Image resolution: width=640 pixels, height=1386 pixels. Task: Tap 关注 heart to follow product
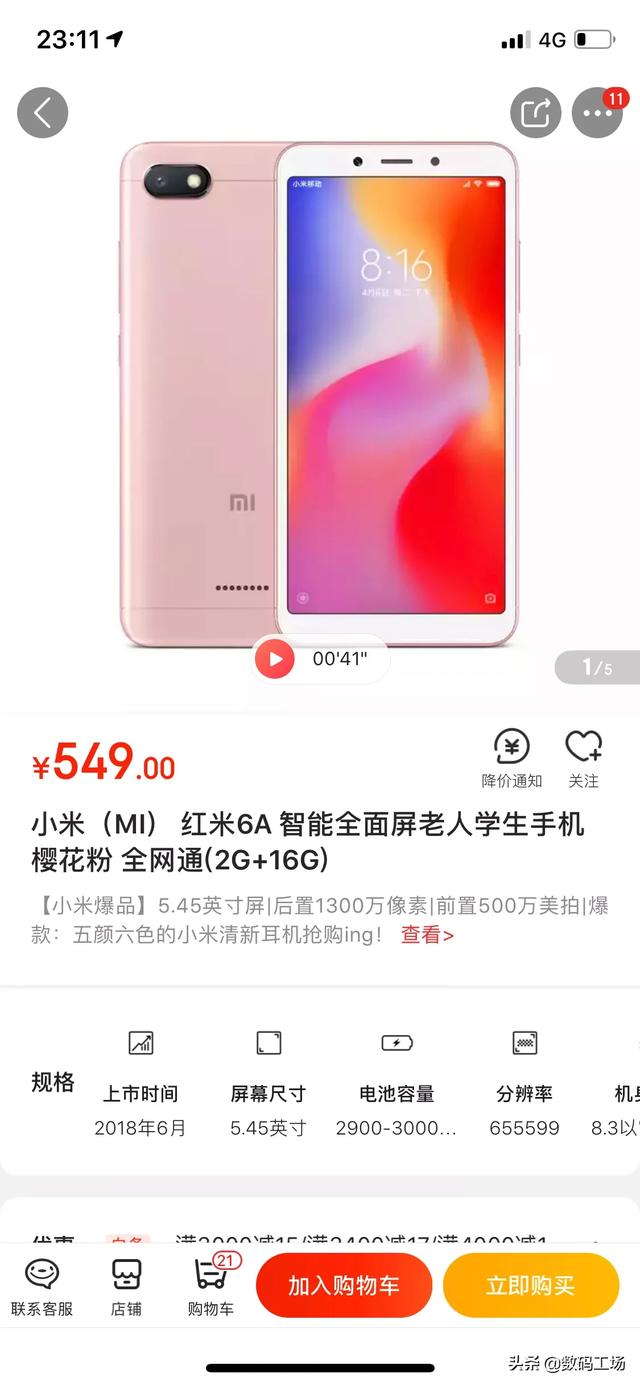pyautogui.click(x=583, y=758)
